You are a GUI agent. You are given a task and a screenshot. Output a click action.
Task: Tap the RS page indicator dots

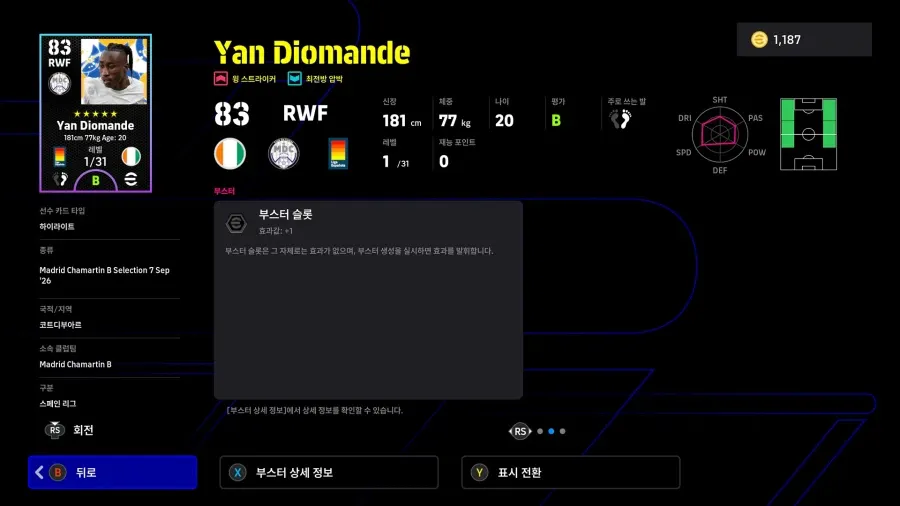[x=537, y=431]
